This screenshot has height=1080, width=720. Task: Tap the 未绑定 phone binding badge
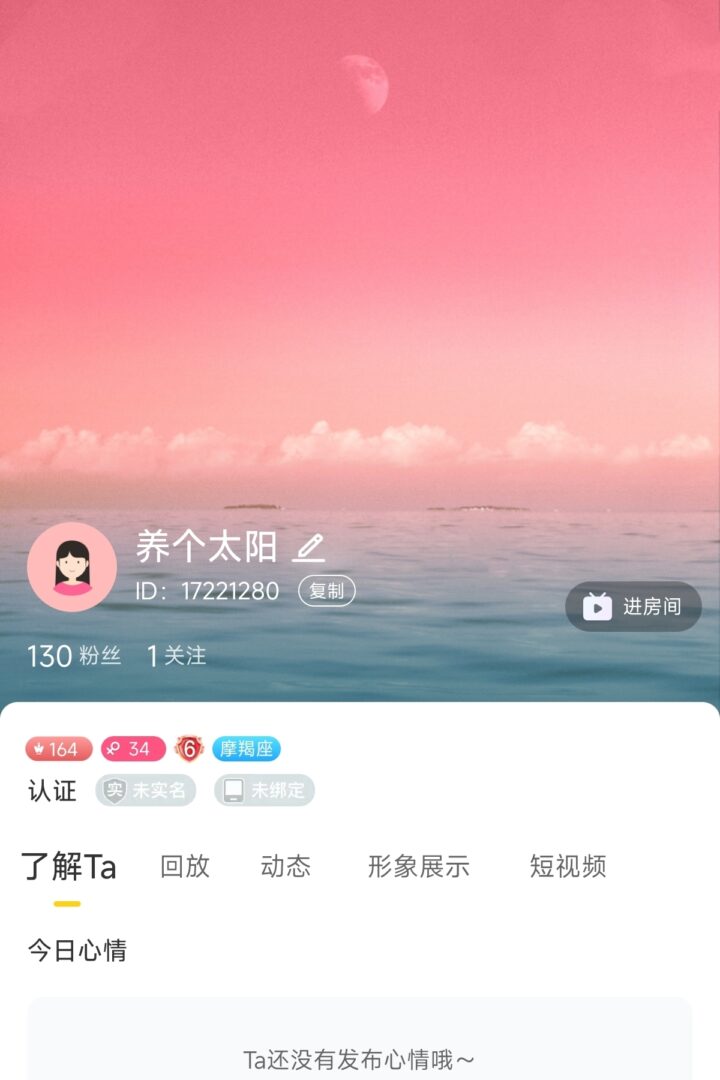(x=264, y=790)
